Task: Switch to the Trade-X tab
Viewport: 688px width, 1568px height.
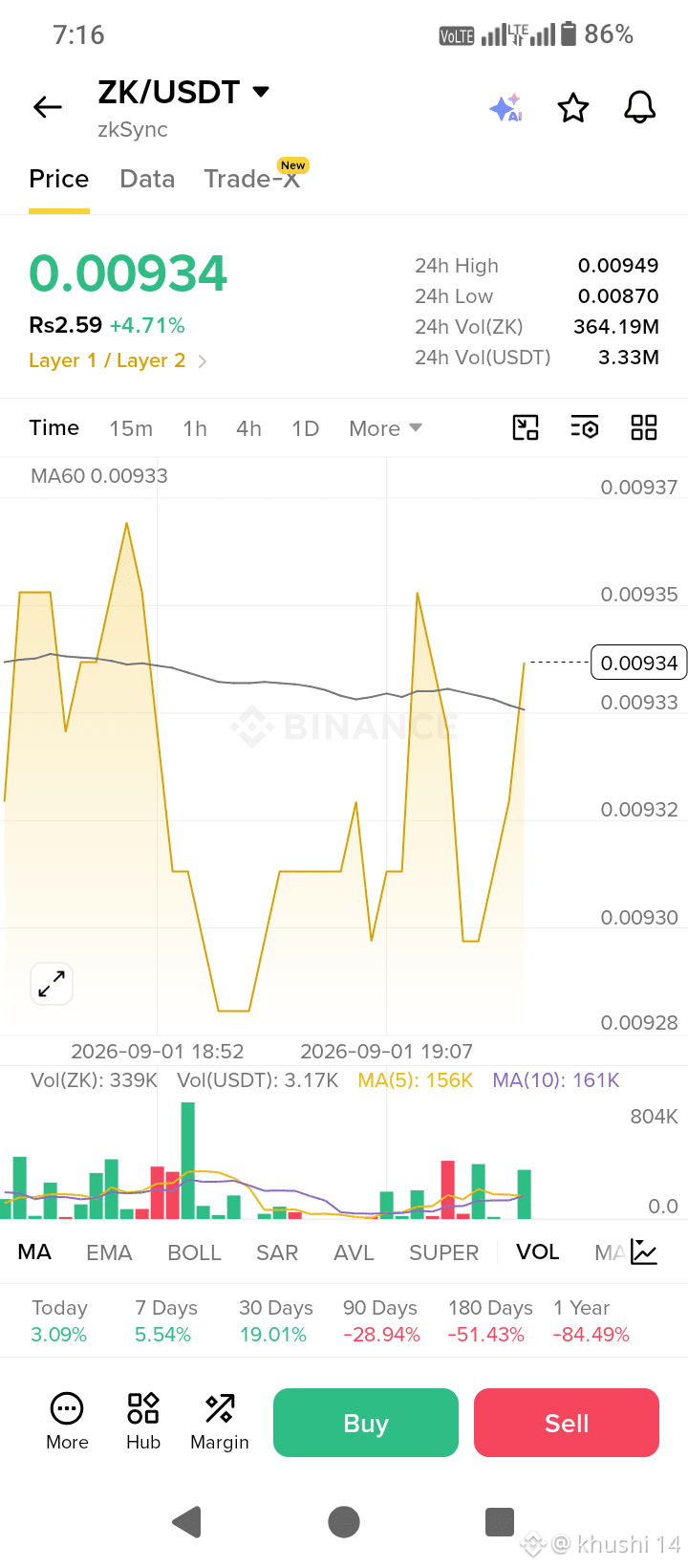Action: pos(252,178)
